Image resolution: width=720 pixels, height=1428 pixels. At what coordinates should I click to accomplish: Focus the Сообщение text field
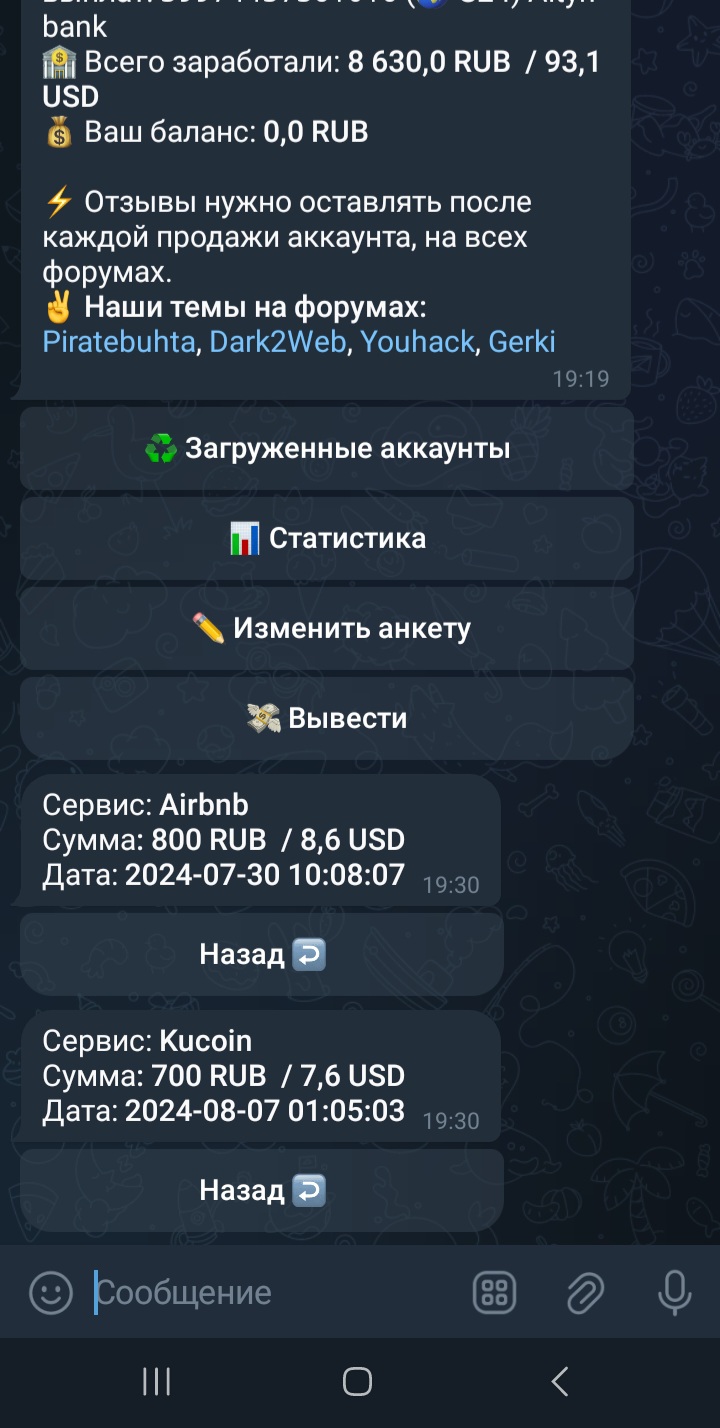point(270,1292)
